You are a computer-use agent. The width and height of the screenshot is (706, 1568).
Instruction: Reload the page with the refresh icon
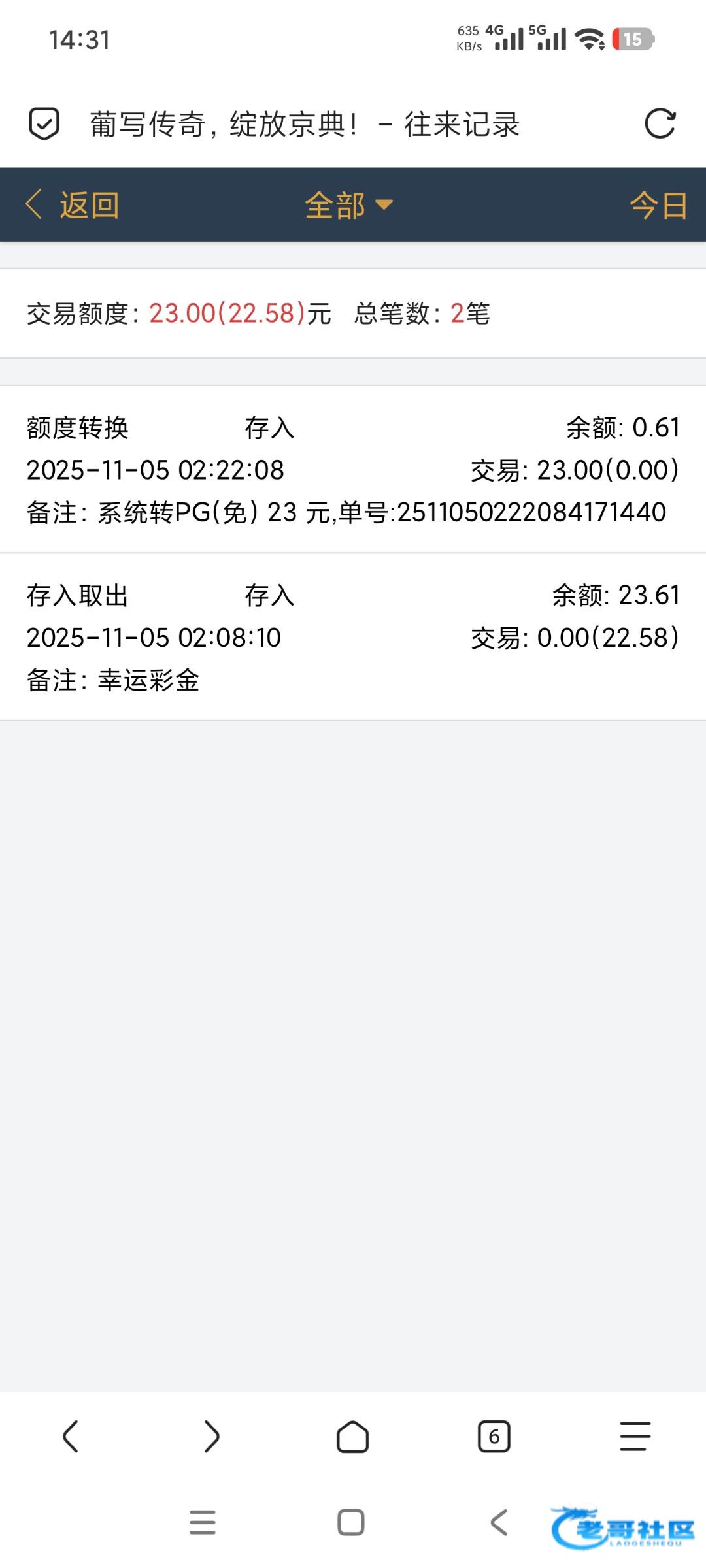tap(660, 123)
